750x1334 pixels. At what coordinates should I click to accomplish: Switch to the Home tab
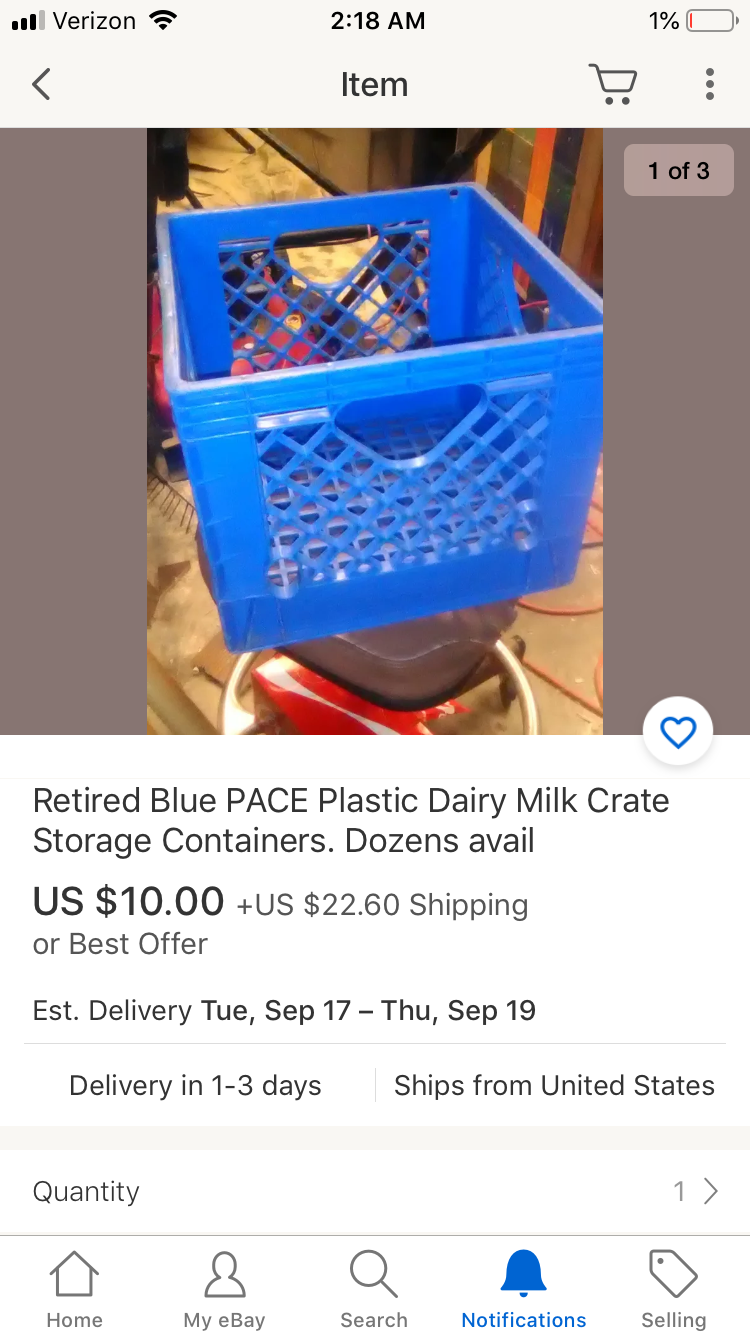point(75,1288)
